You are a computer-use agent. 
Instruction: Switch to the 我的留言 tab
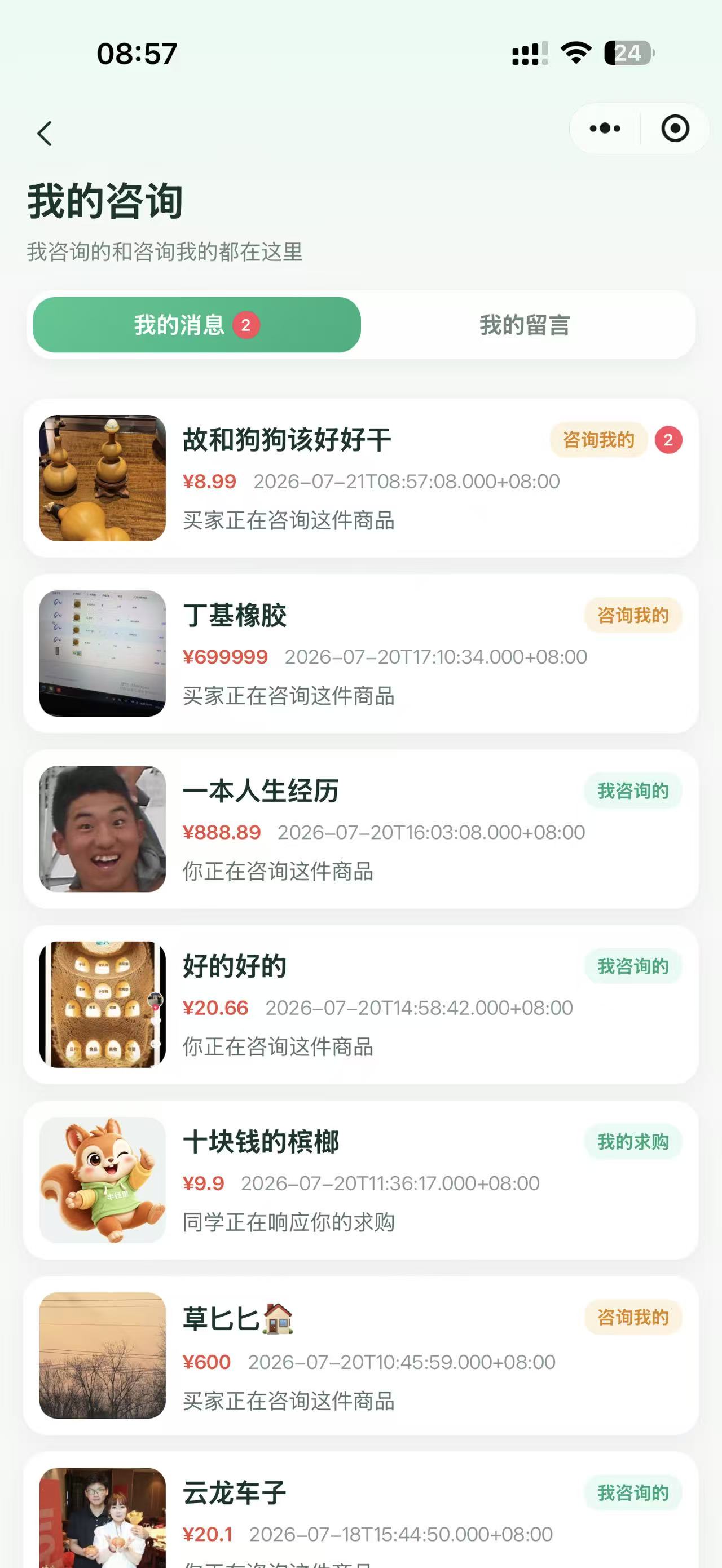(525, 324)
